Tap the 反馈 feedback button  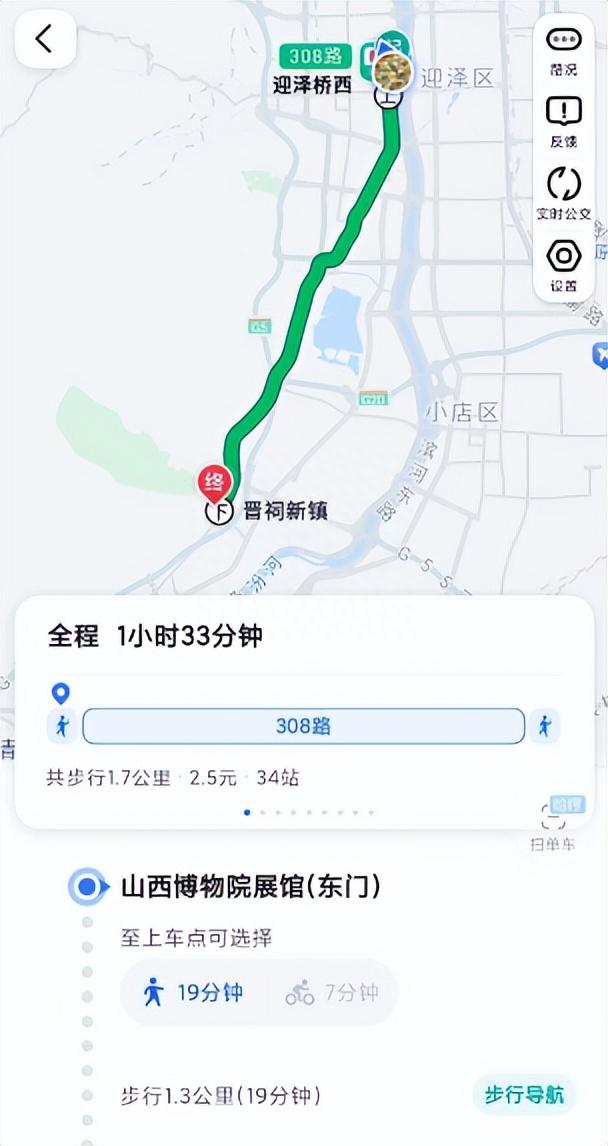563,121
